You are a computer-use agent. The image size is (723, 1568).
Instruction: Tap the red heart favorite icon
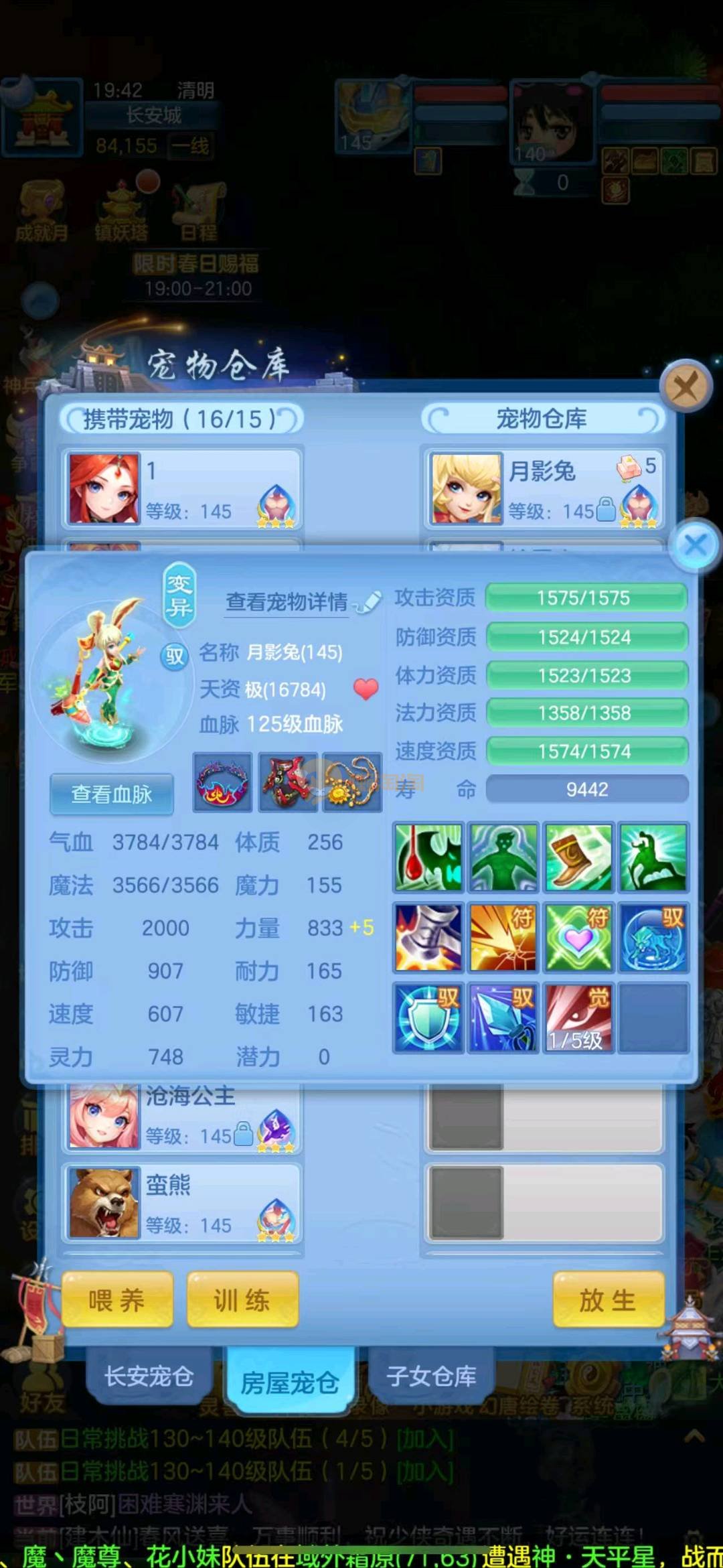(366, 689)
